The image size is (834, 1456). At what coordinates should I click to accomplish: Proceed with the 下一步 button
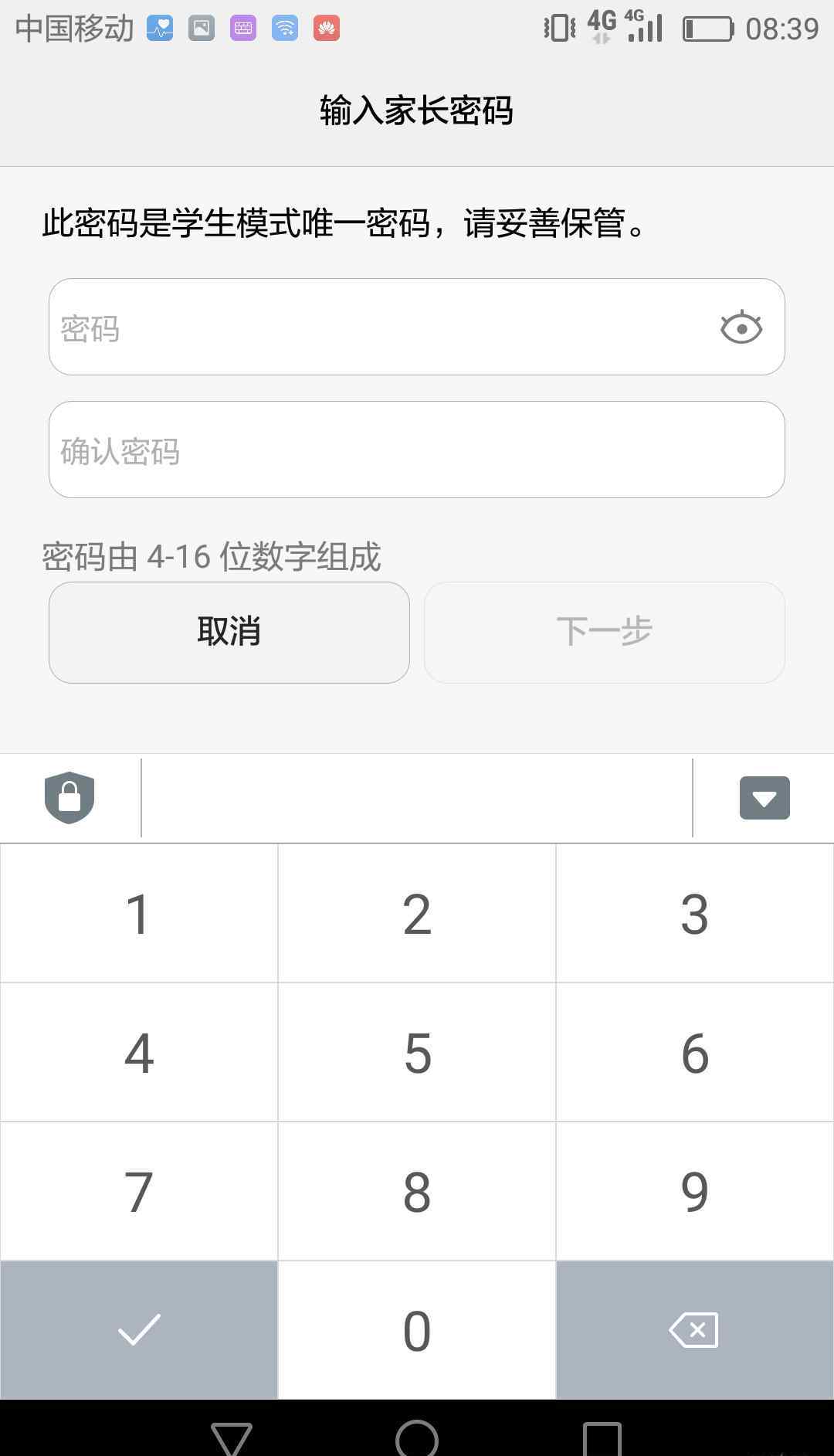605,633
